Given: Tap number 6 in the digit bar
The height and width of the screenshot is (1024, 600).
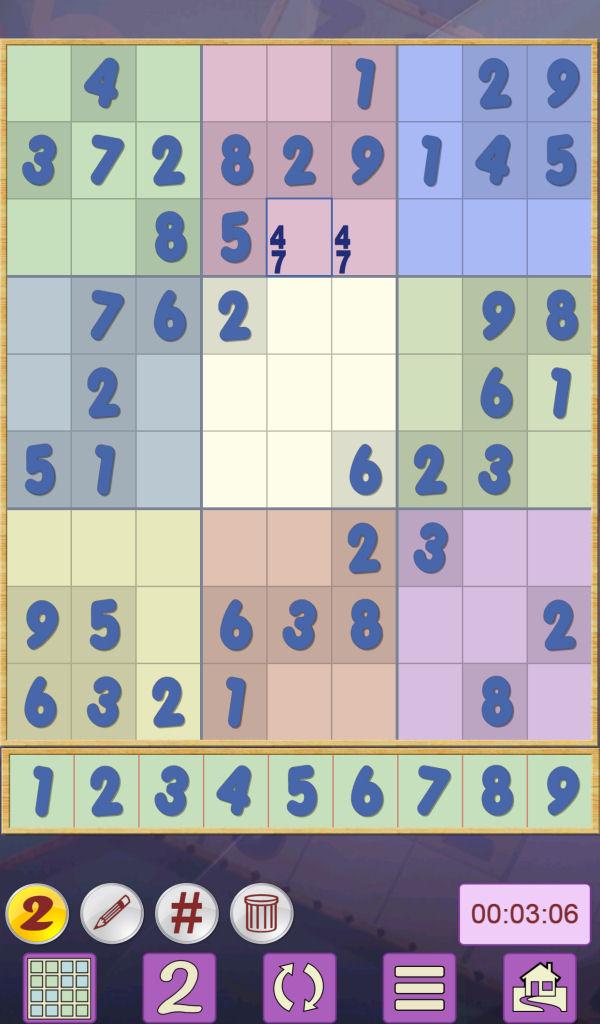Looking at the screenshot, I should (x=366, y=791).
